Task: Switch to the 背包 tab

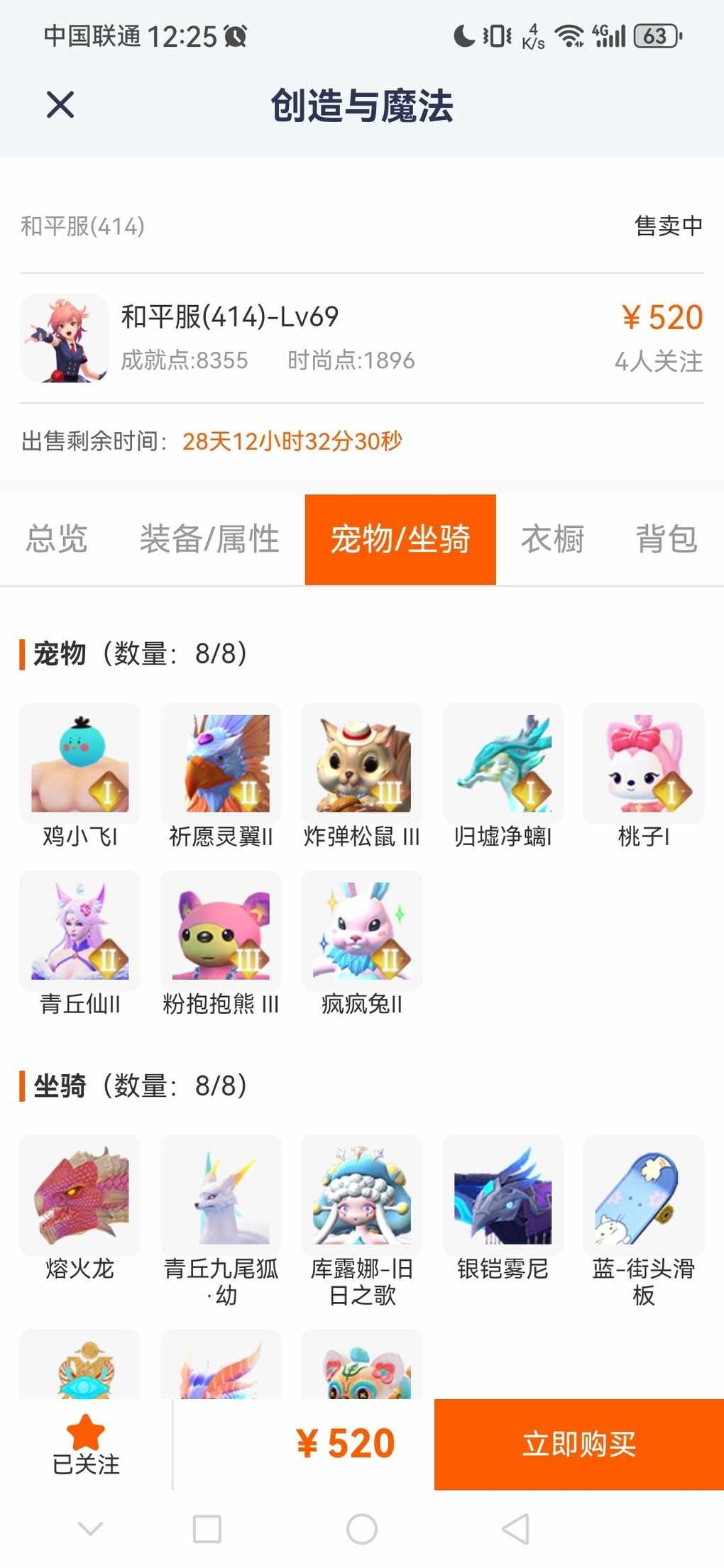Action: click(666, 539)
